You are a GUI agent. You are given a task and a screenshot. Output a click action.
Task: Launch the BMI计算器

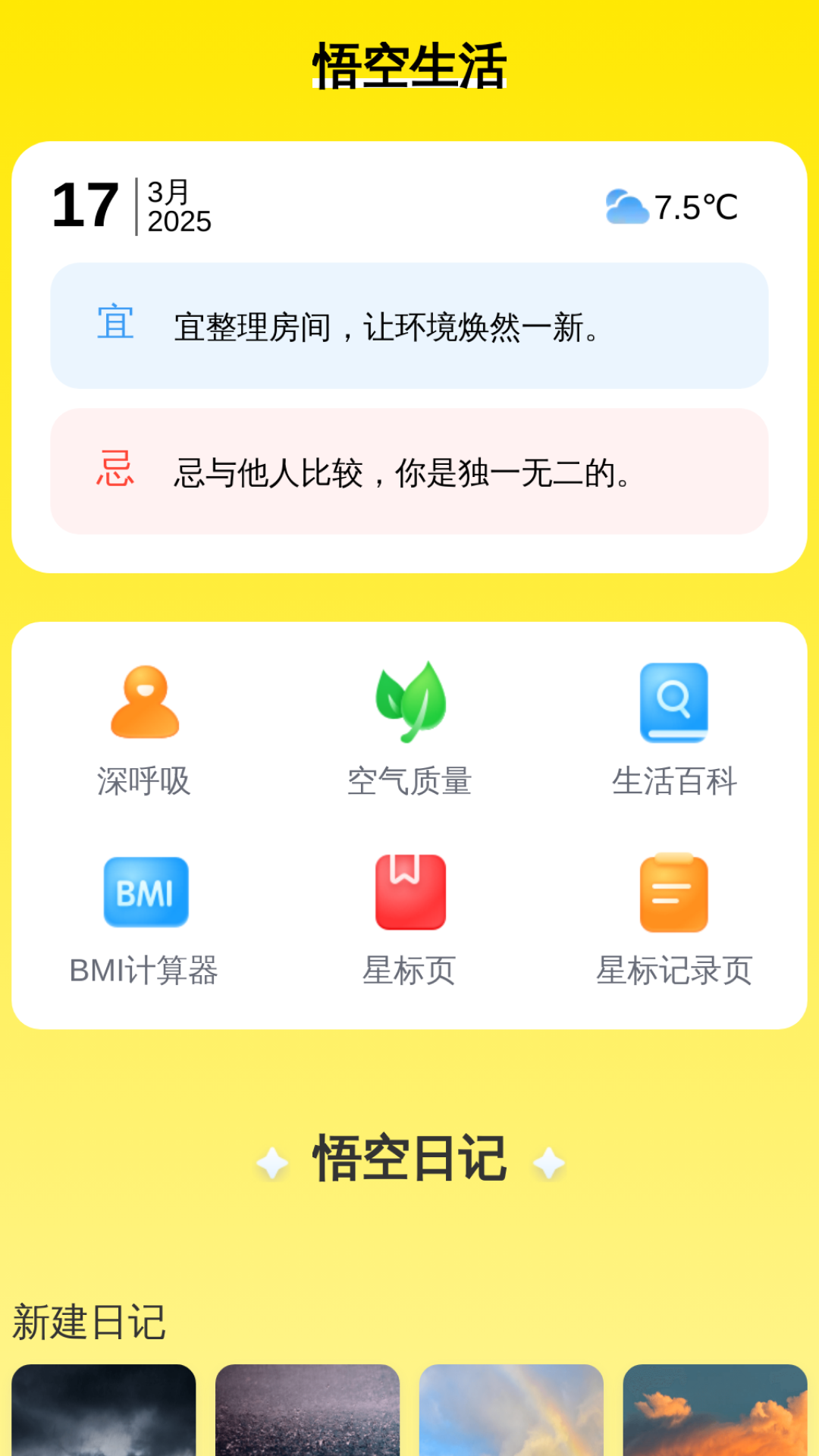(144, 919)
